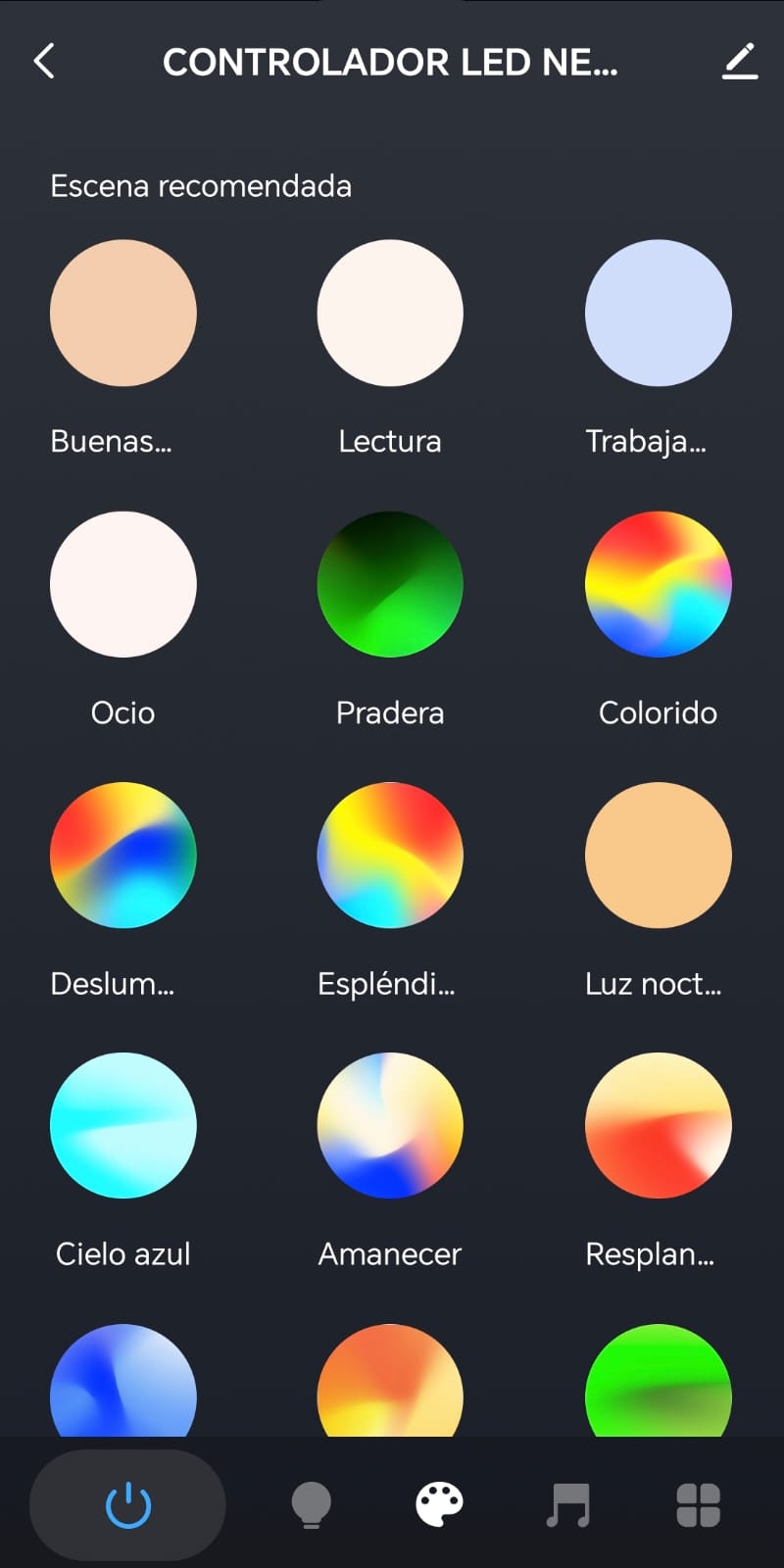Image resolution: width=784 pixels, height=1568 pixels.
Task: Apply the Deslum scene
Action: point(123,855)
